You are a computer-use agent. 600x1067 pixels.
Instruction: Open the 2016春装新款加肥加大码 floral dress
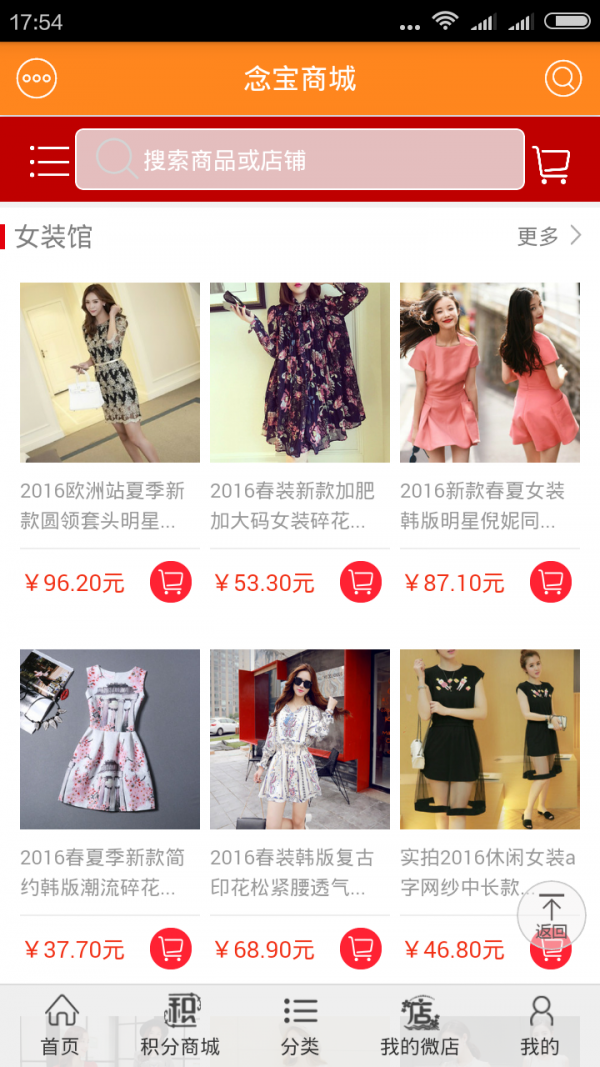300,372
